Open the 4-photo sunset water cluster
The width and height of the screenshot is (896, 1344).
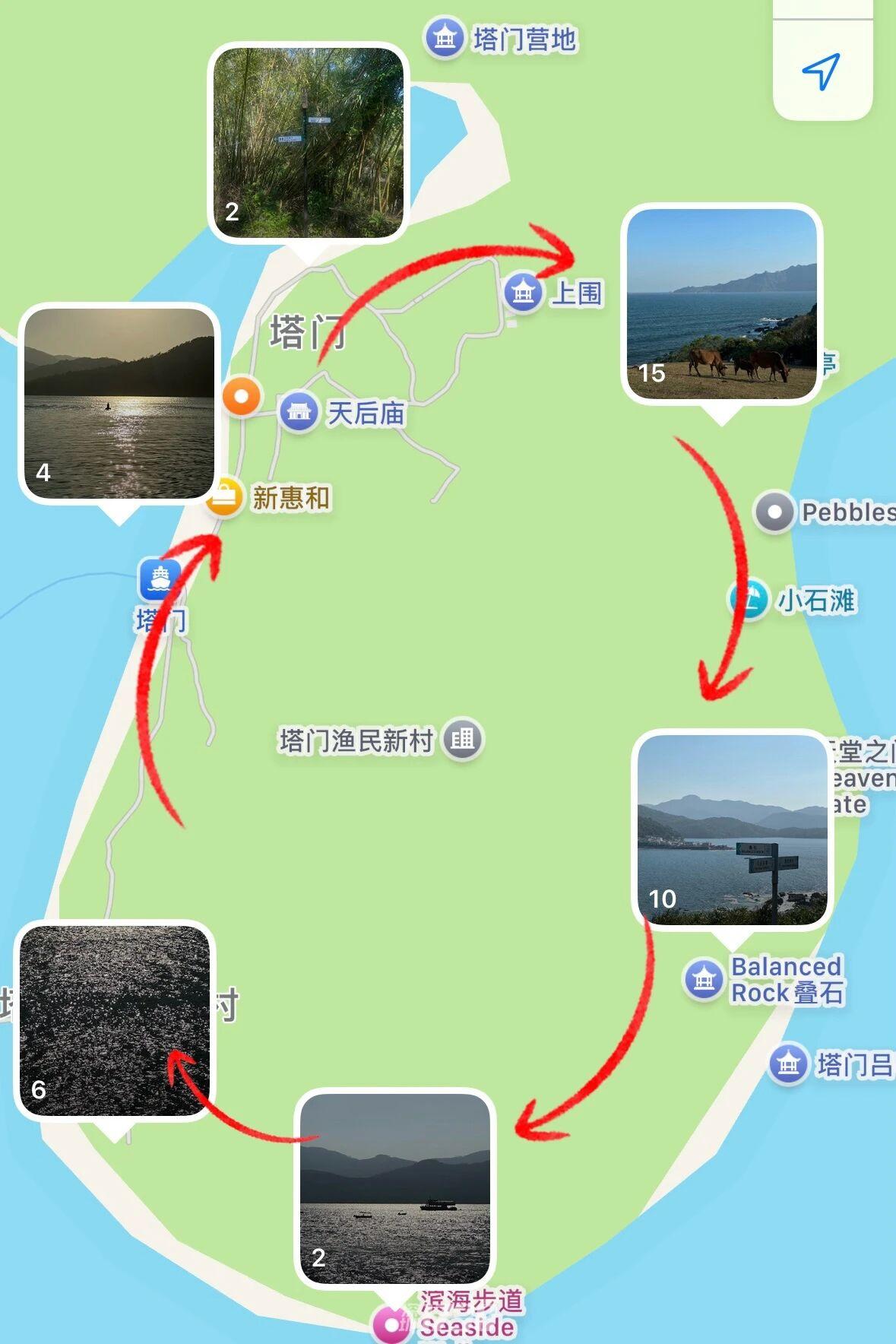[119, 404]
